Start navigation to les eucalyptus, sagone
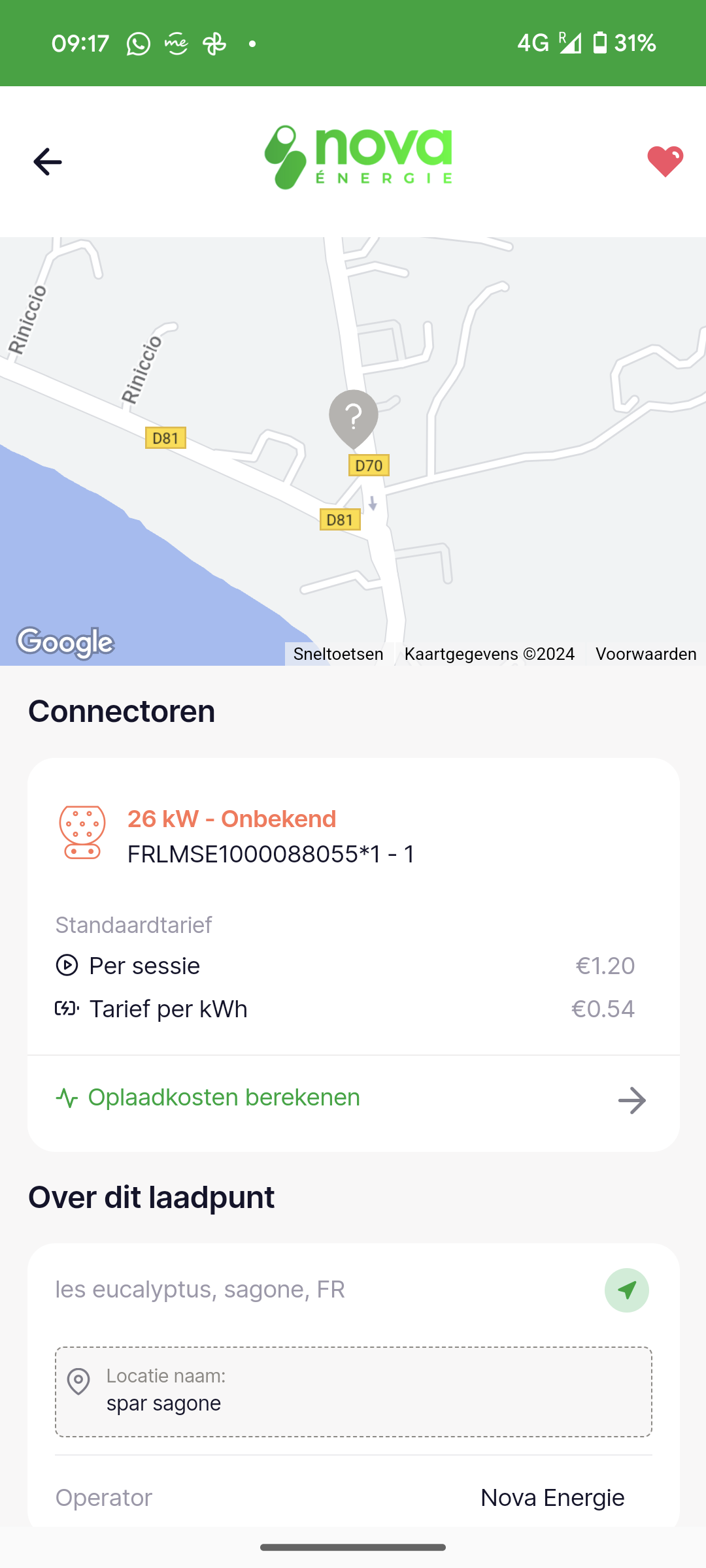This screenshot has width=706, height=1568. 626,1290
